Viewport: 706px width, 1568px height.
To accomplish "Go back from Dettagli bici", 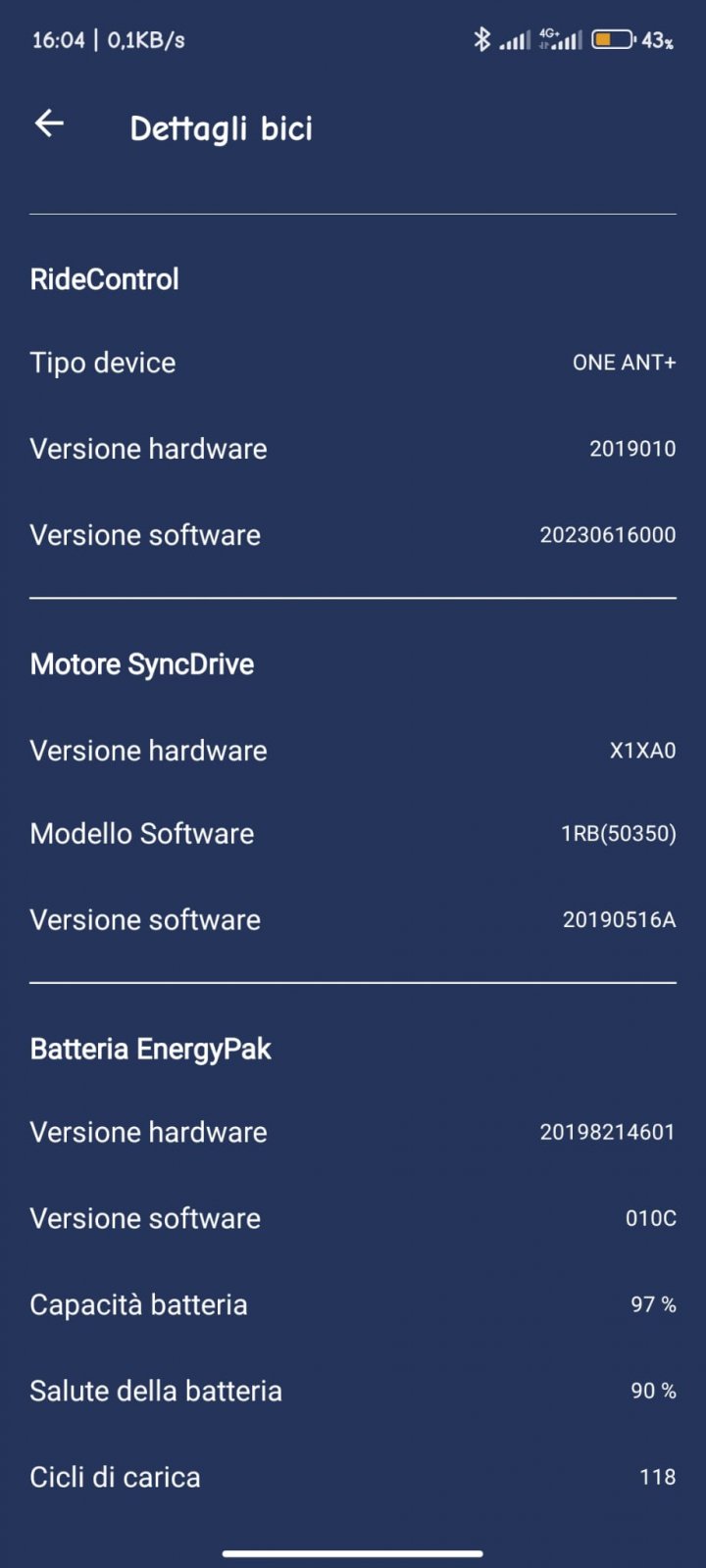I will click(49, 123).
